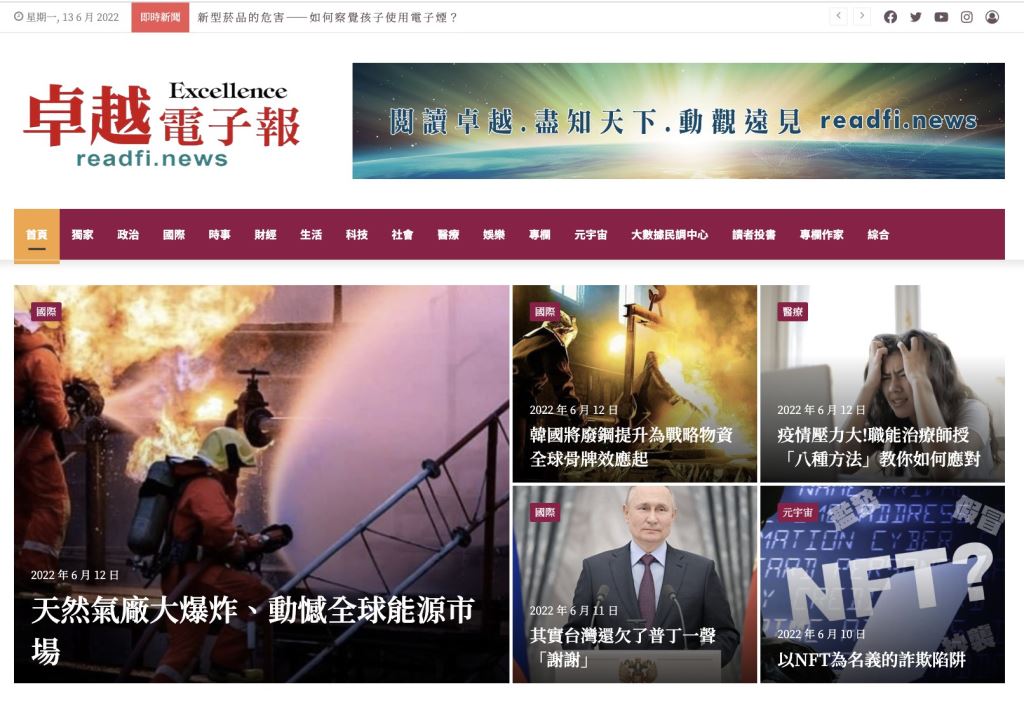Show next breaking news headline arrow
This screenshot has height=701, width=1024.
(862, 16)
